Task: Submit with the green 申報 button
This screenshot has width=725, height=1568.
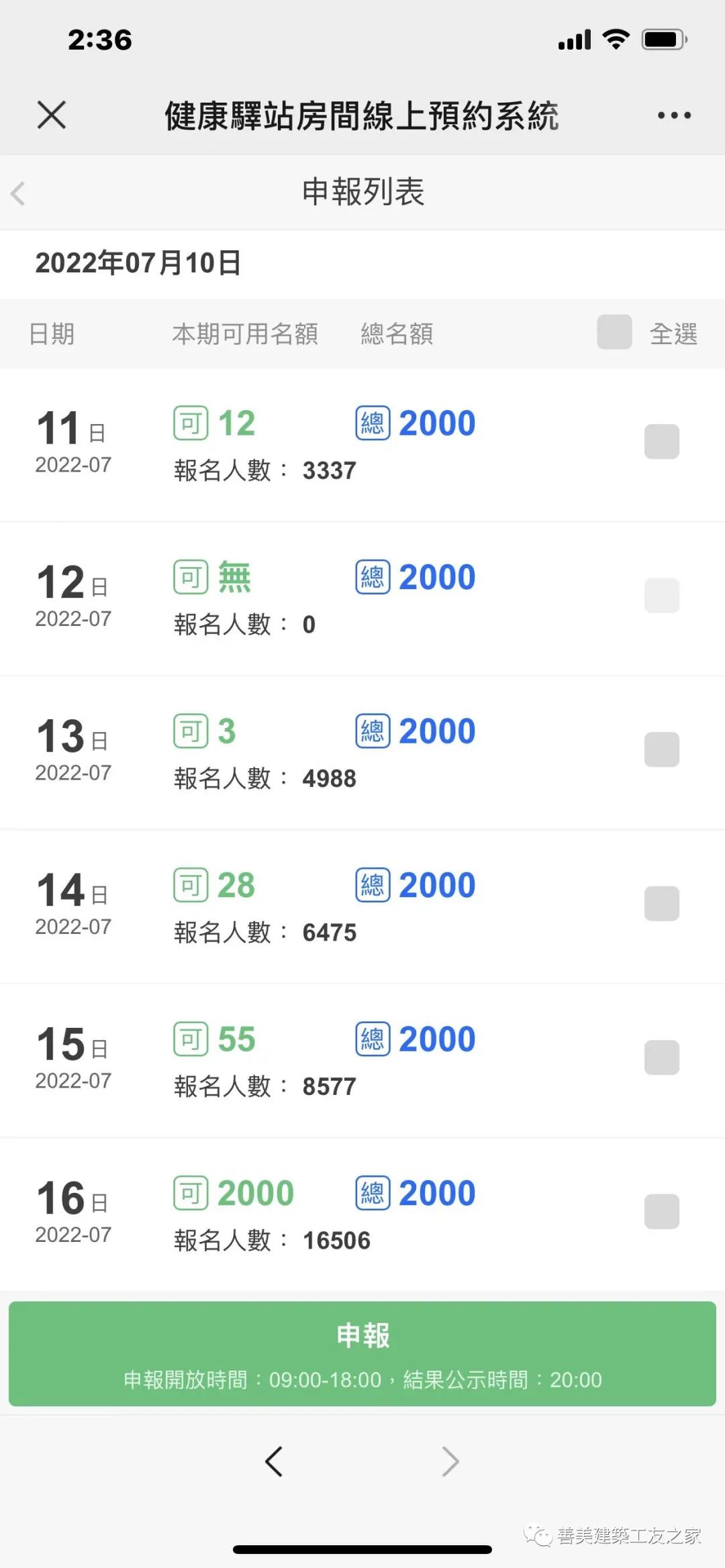Action: 362,1353
